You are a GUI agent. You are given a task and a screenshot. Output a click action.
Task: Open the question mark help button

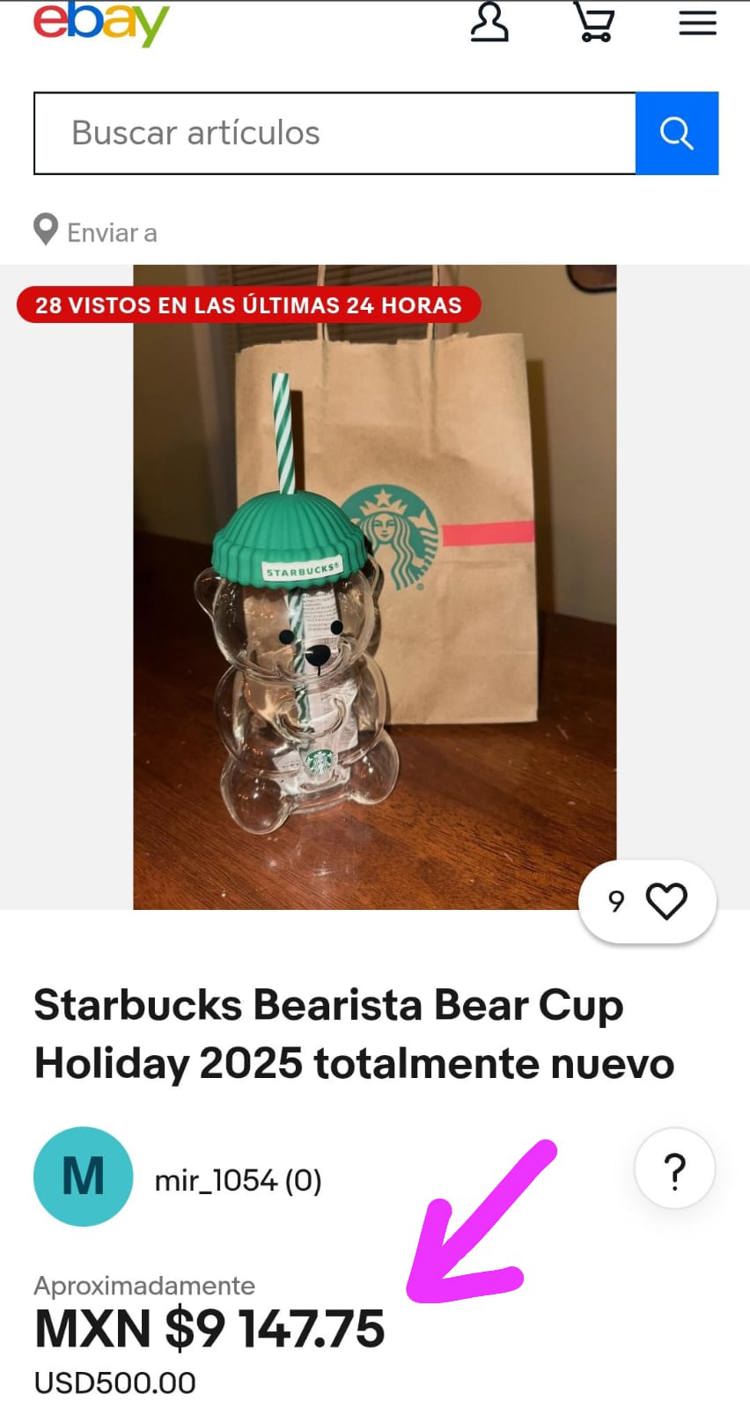coord(675,1168)
